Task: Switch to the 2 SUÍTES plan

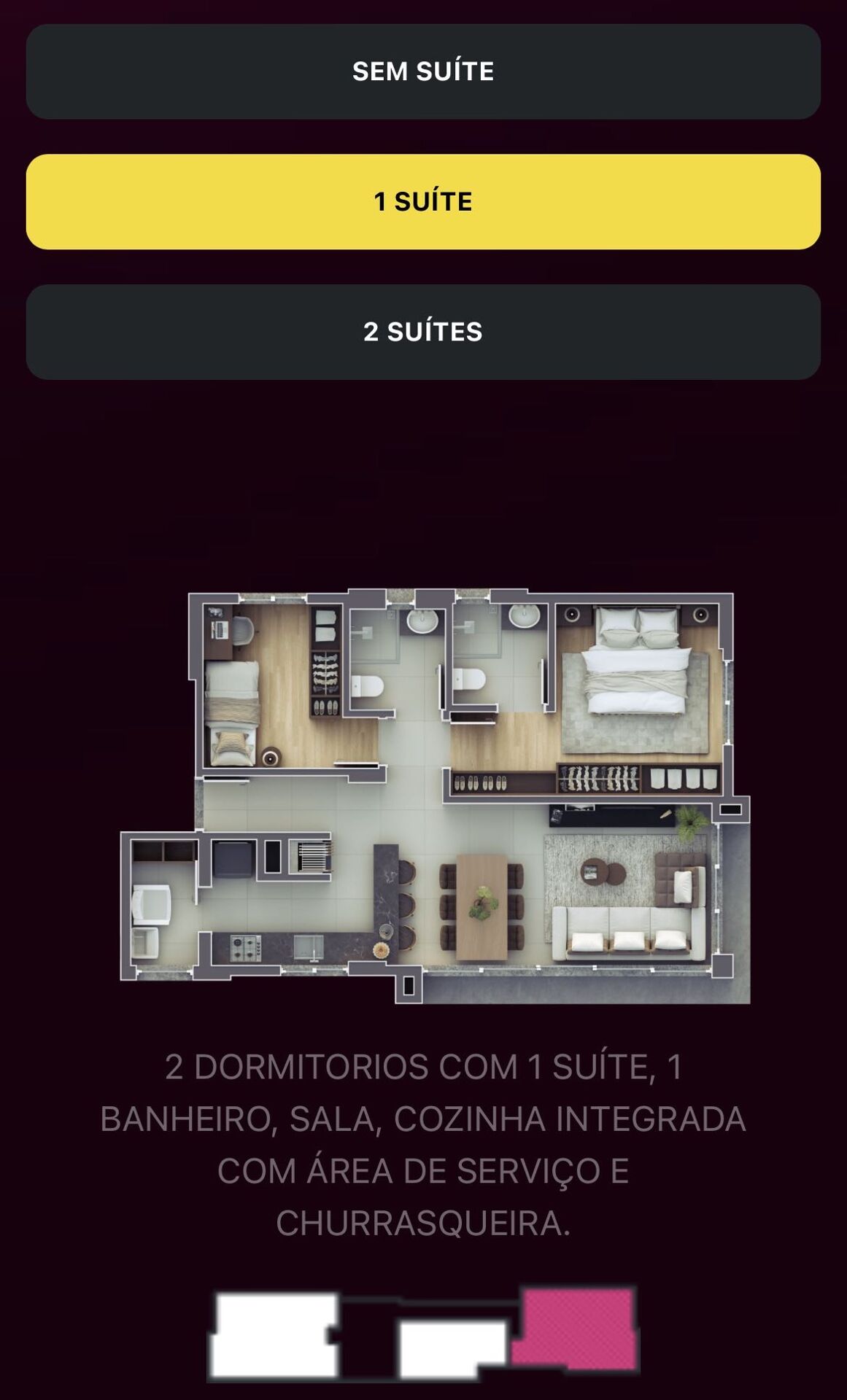Action: click(x=423, y=332)
